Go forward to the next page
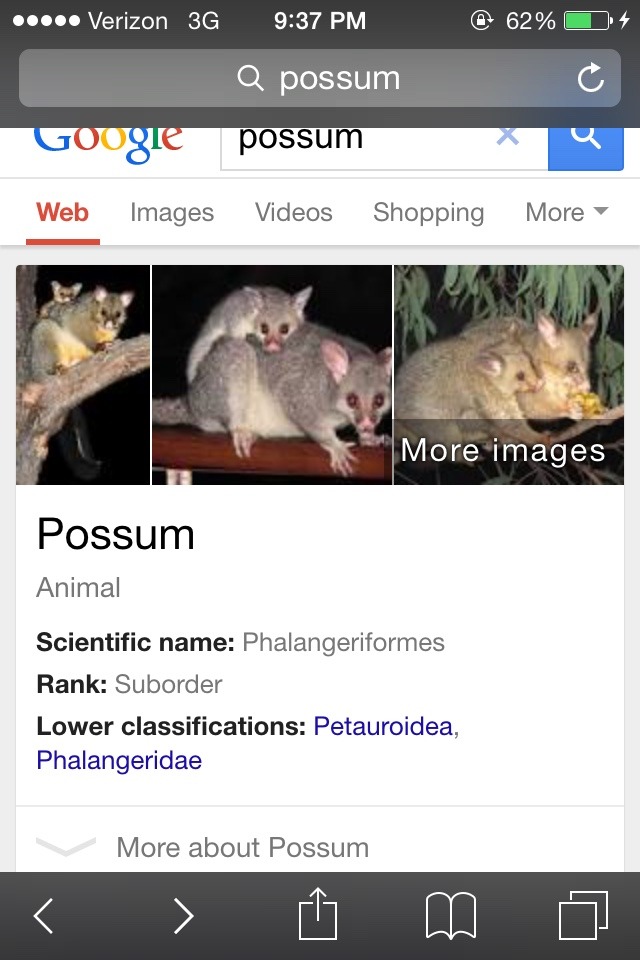 [x=183, y=915]
